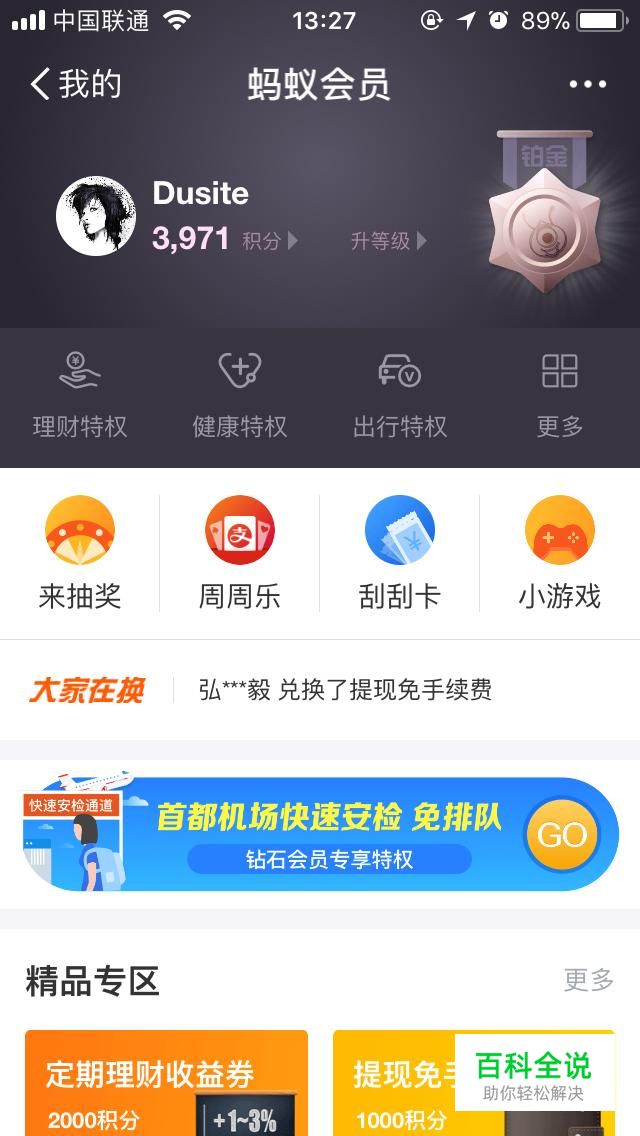
Task: Open 周周乐
Action: (240, 554)
